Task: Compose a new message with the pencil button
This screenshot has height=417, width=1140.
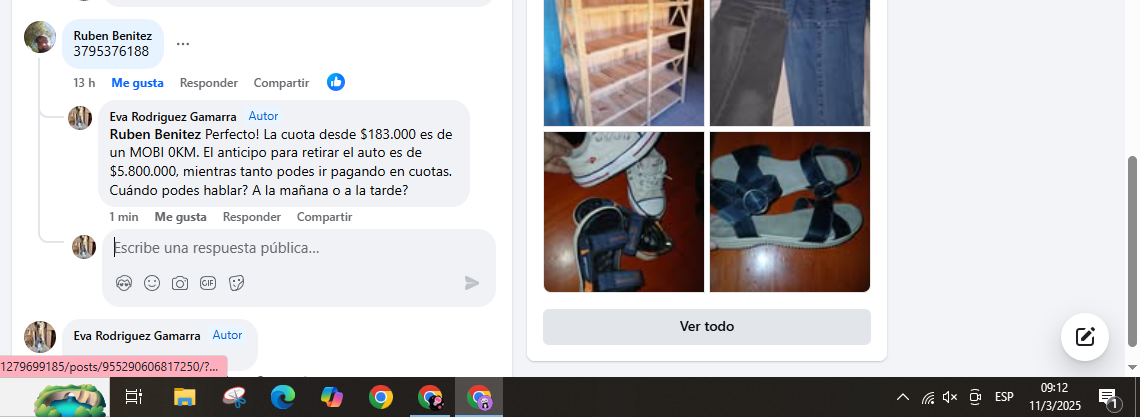Action: coord(1085,337)
